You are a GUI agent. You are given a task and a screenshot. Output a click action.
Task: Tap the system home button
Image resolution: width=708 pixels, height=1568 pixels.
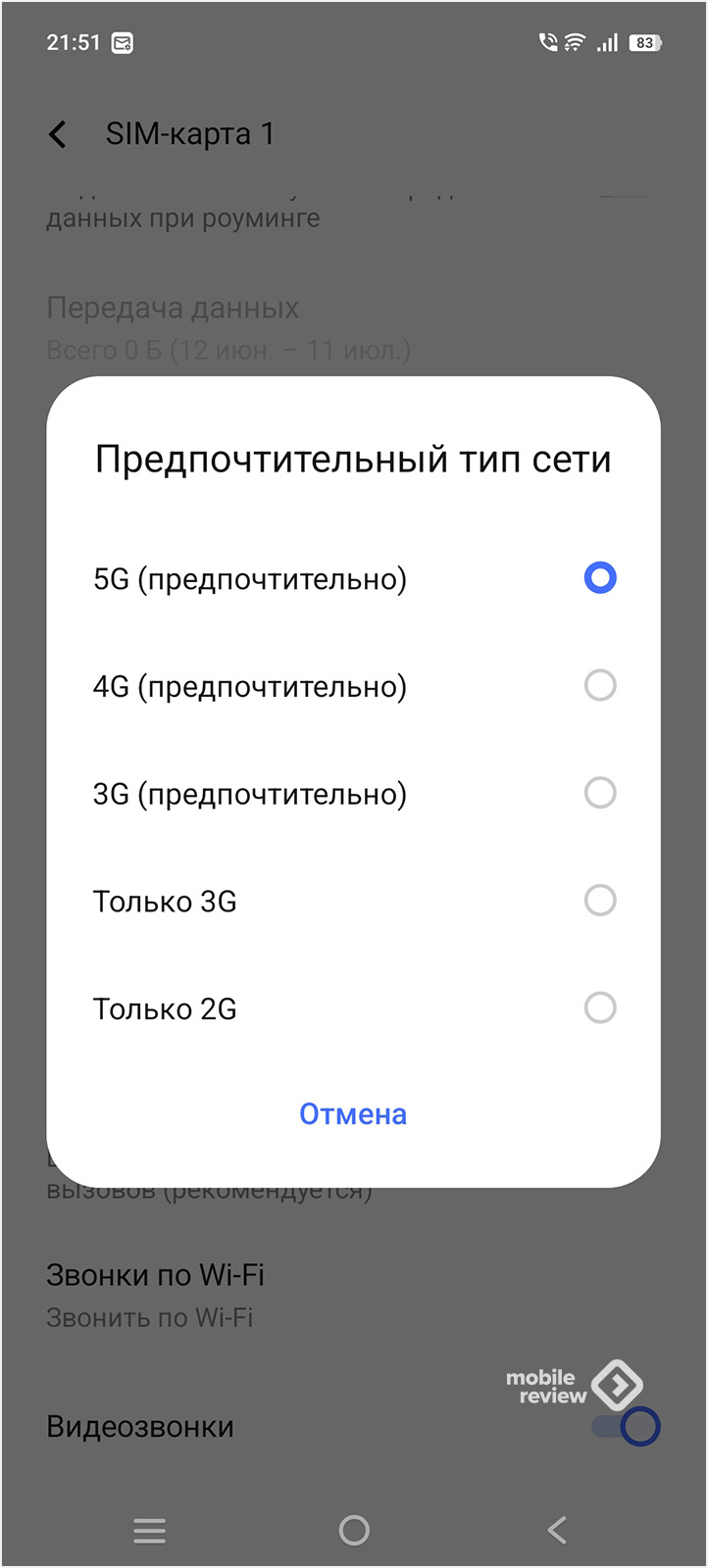pyautogui.click(x=354, y=1530)
